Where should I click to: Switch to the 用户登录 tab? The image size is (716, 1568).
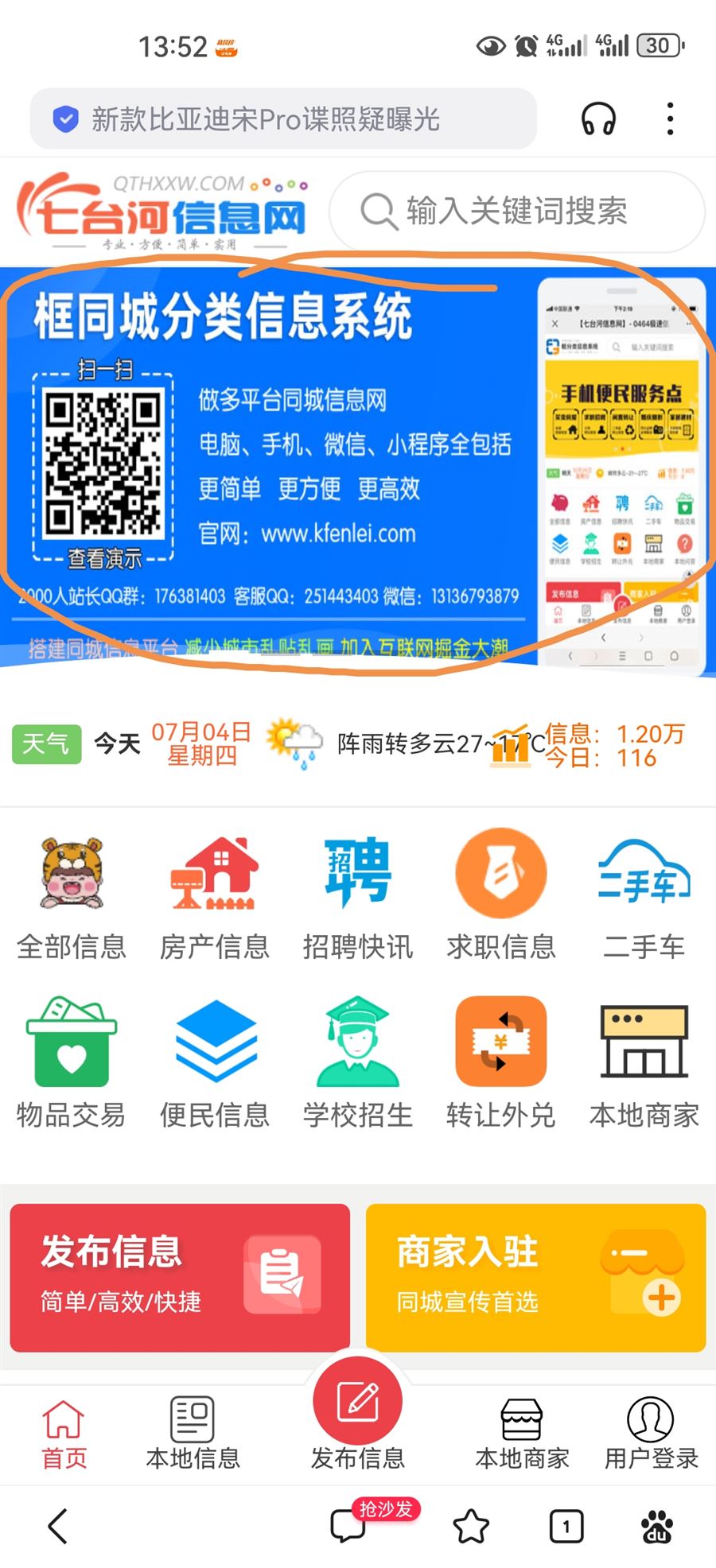(651, 1433)
